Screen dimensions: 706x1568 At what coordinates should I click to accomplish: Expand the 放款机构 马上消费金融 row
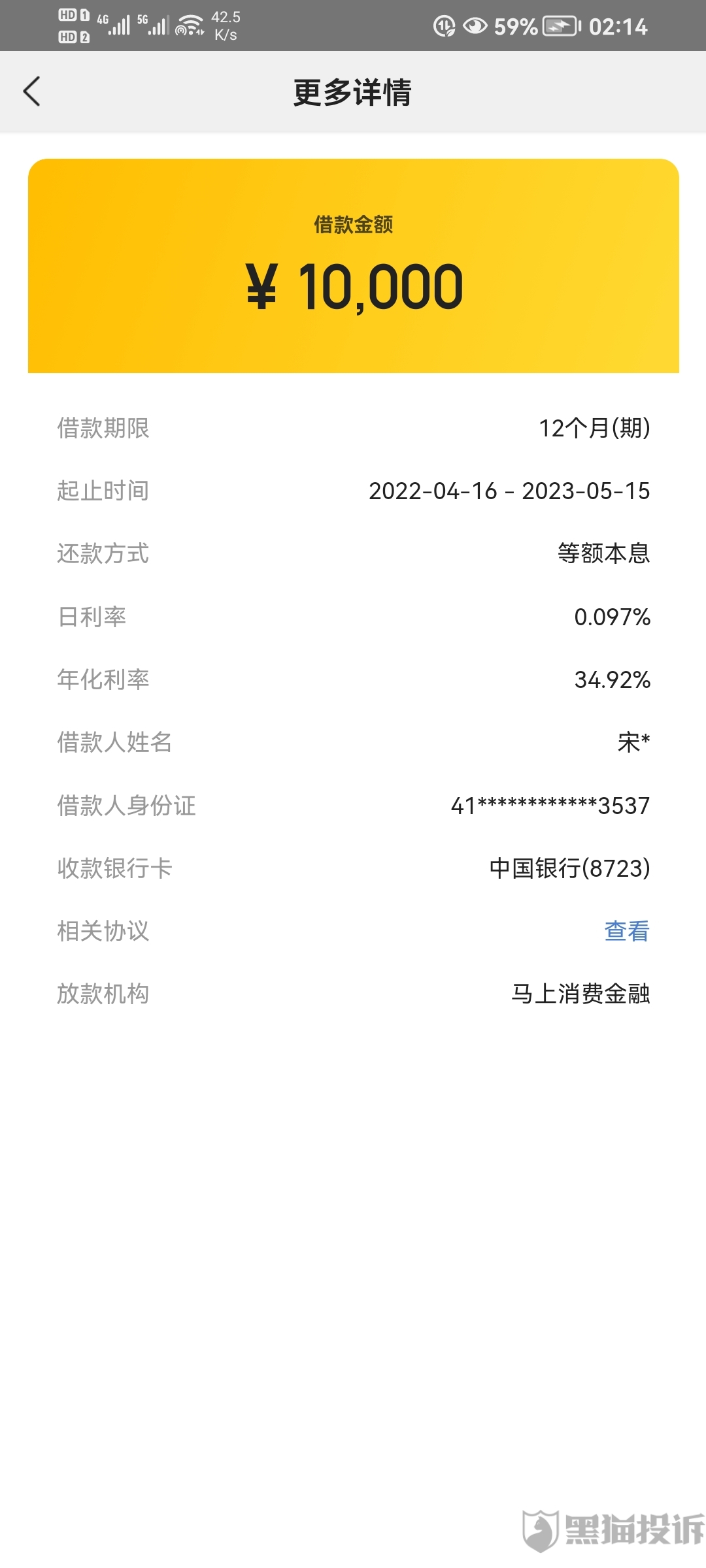pos(353,995)
